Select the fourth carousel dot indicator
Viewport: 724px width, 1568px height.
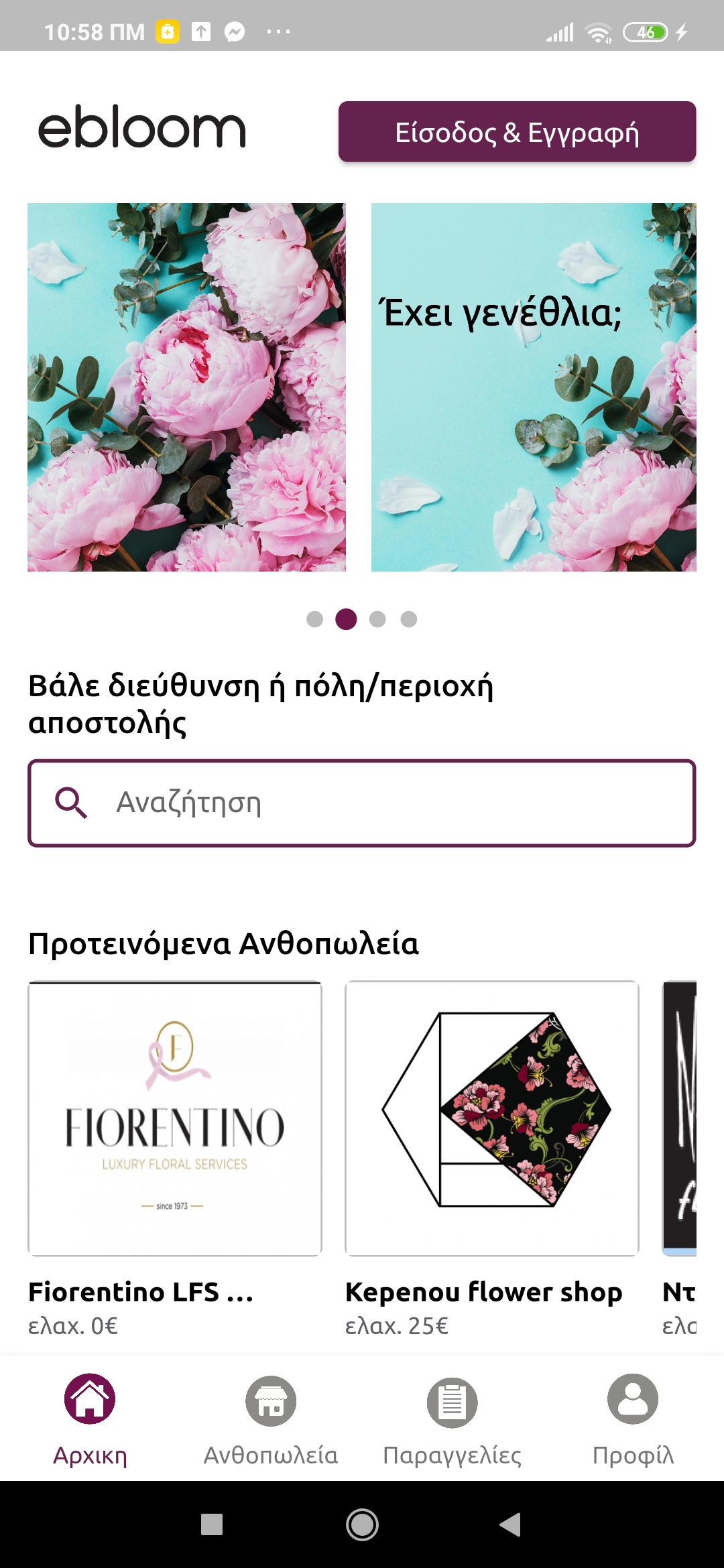pos(408,620)
